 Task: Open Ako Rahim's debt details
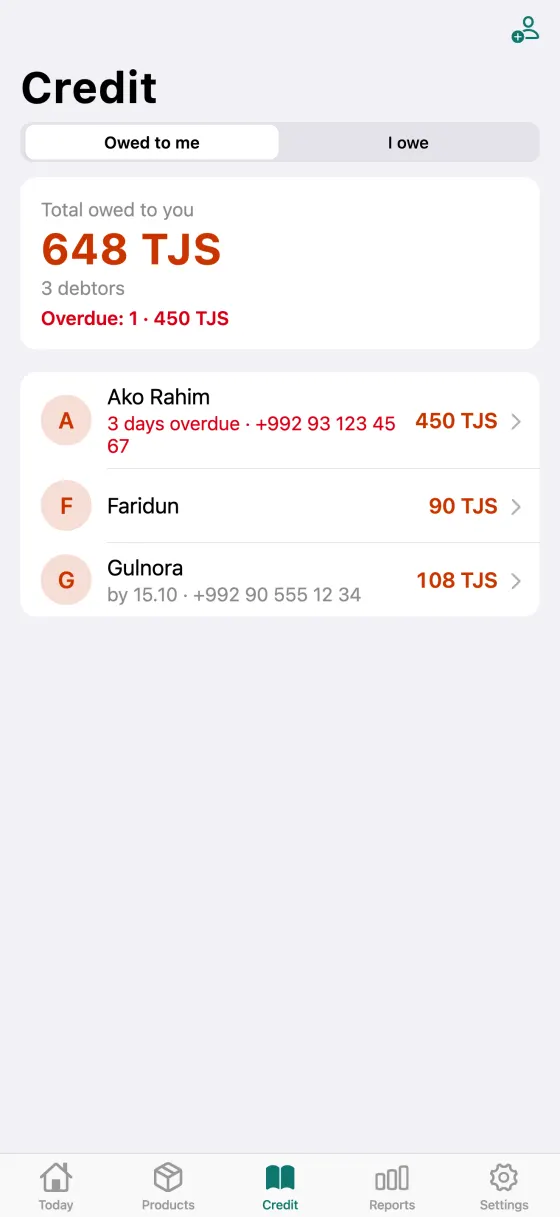[x=280, y=421]
